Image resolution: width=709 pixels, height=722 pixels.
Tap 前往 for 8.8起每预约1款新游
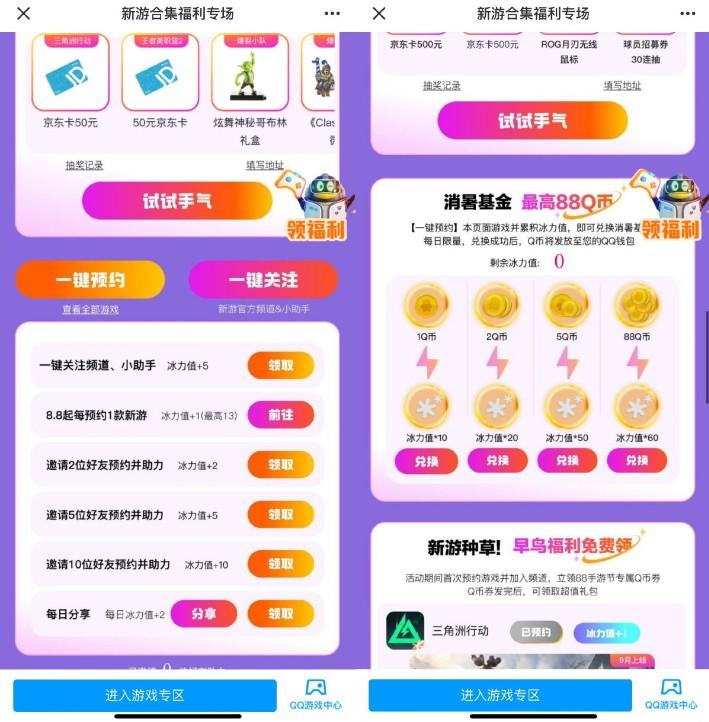pyautogui.click(x=281, y=415)
